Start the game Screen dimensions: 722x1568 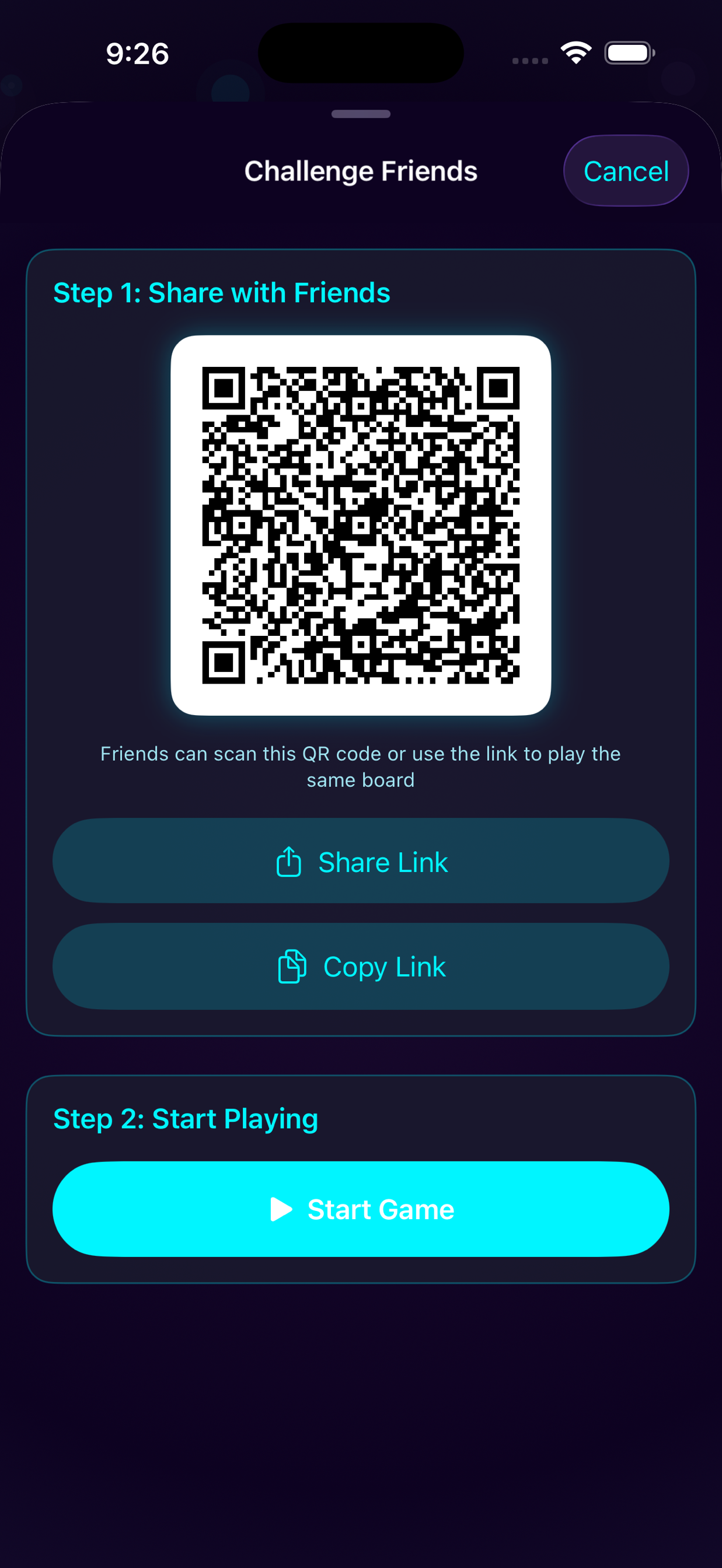(361, 1209)
